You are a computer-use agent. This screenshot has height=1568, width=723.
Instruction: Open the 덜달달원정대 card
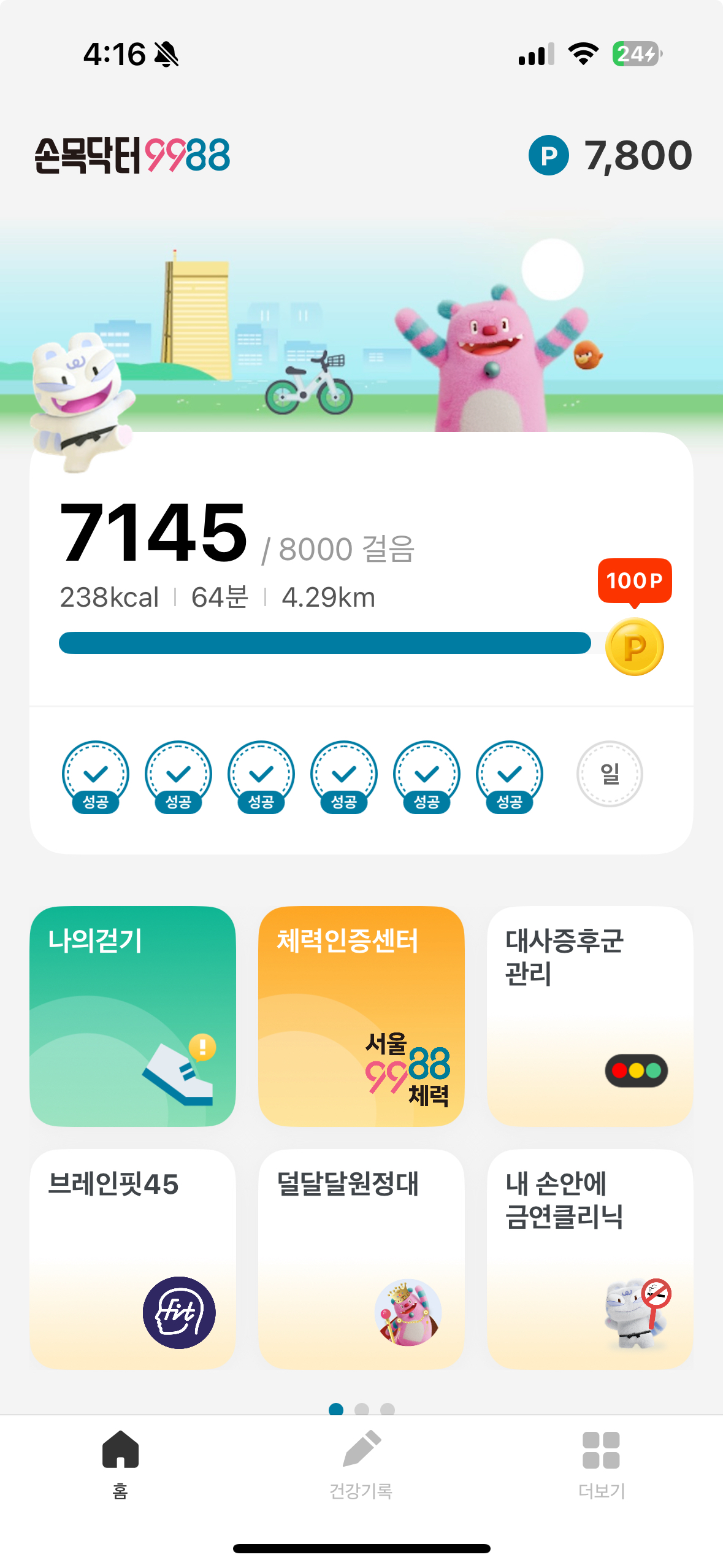tap(361, 1258)
